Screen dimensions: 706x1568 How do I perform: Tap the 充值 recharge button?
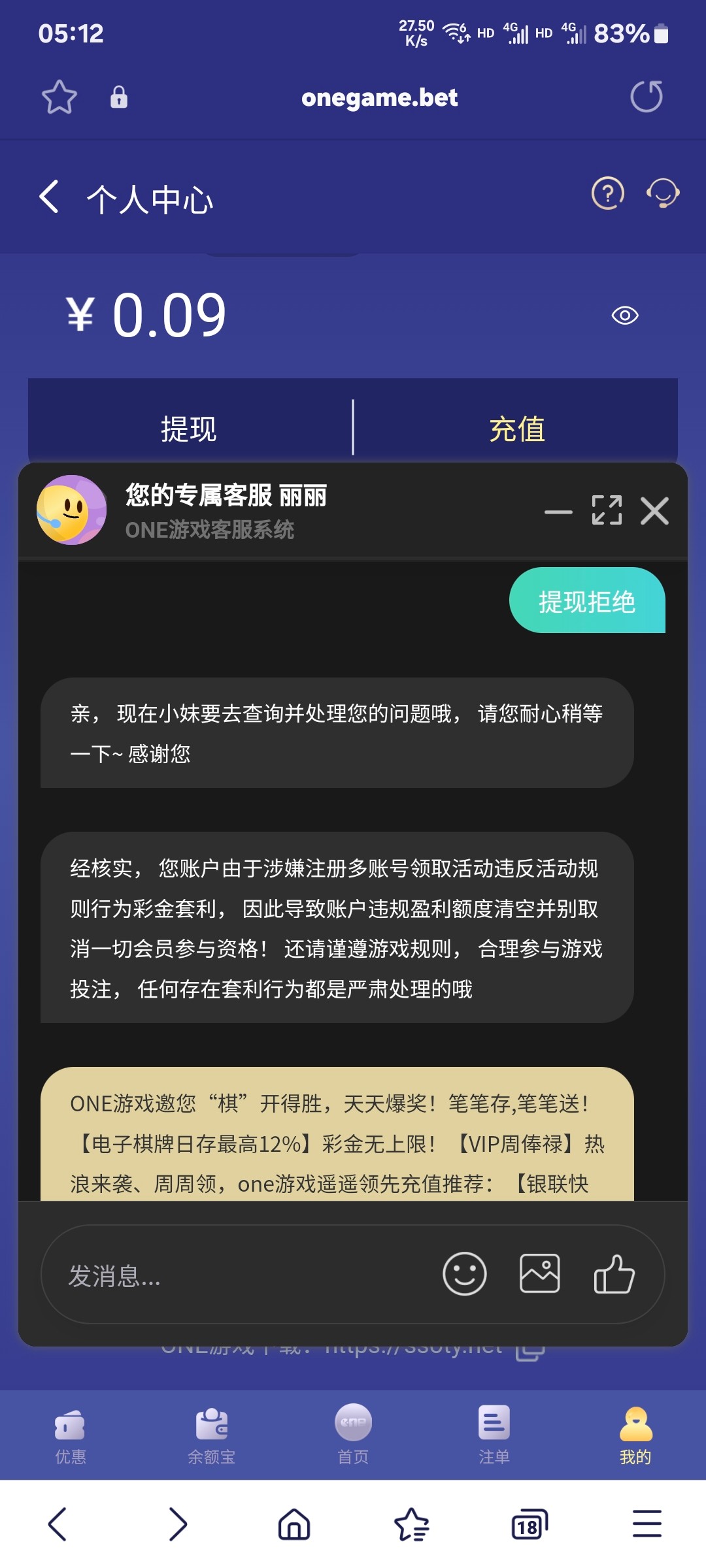pyautogui.click(x=516, y=429)
